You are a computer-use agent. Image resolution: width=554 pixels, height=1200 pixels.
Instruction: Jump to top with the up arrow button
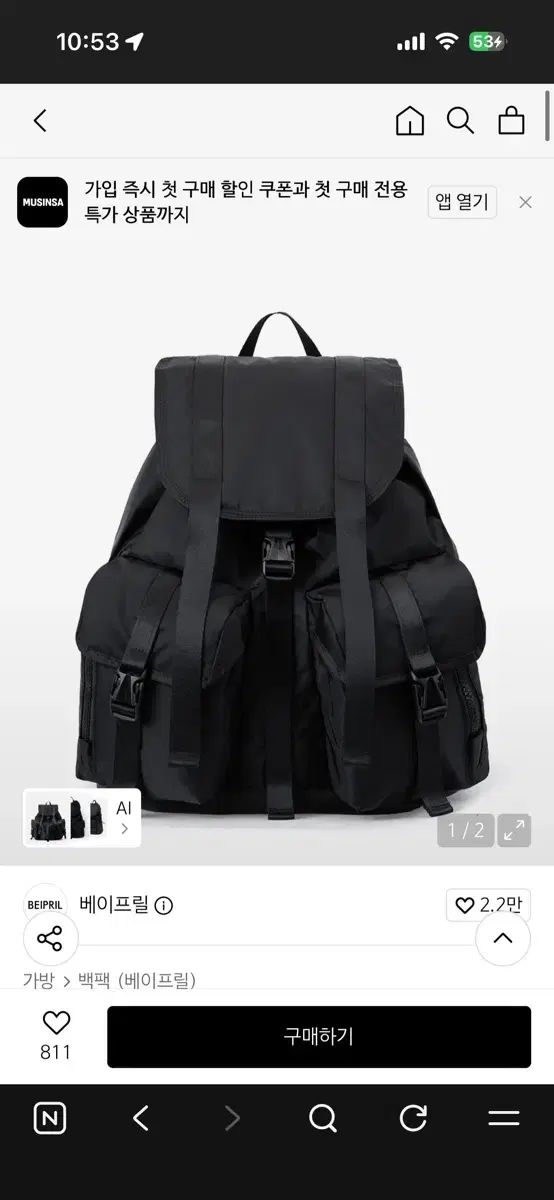[x=503, y=939]
